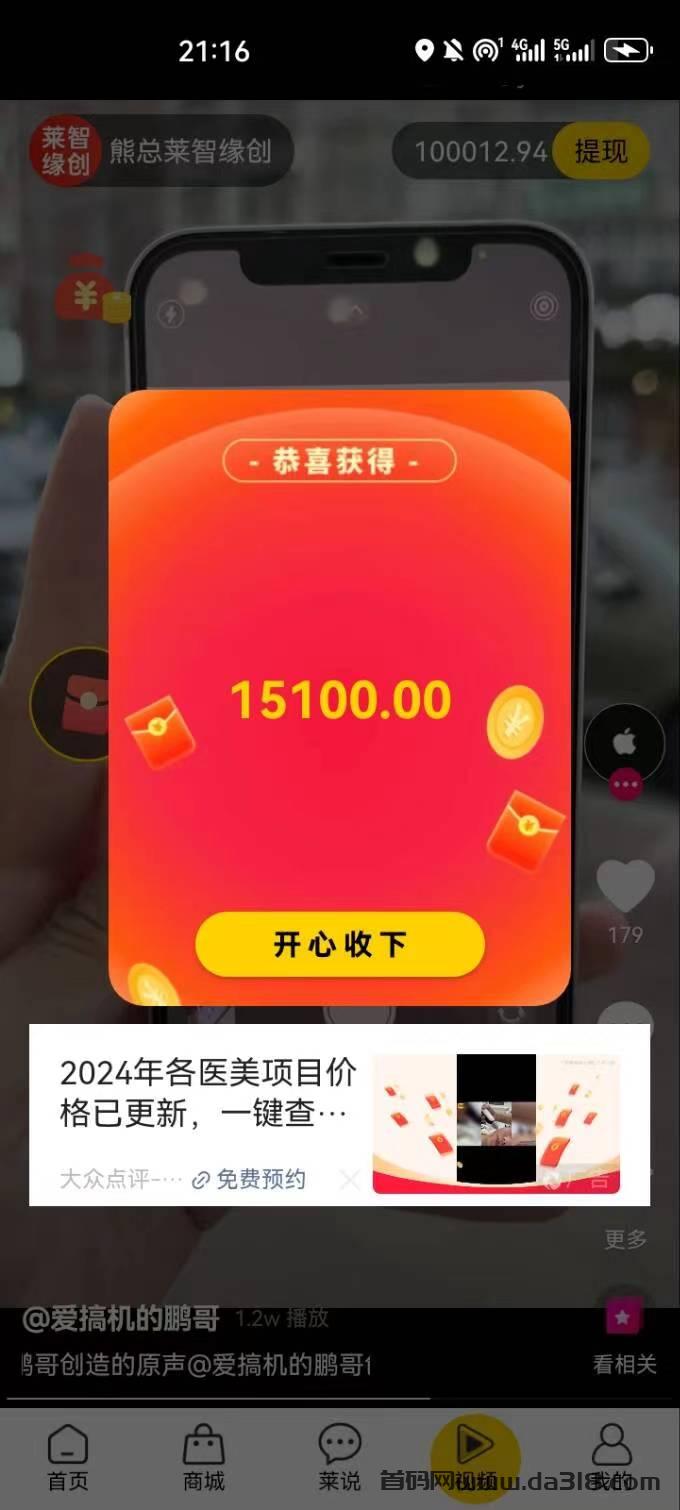Open the 莱说 tab
This screenshot has height=1510, width=680.
tap(340, 1460)
